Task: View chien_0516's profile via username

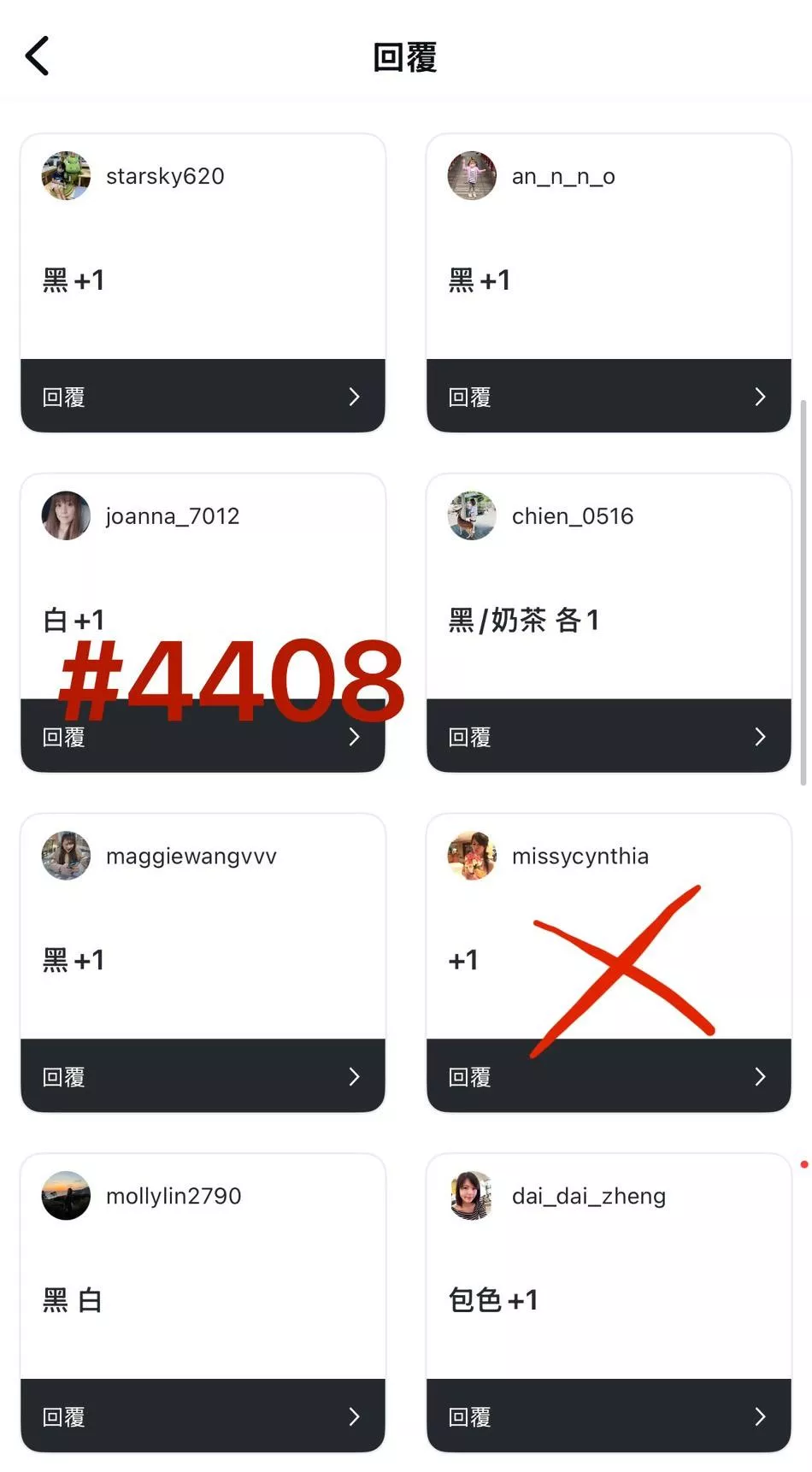Action: pos(572,516)
